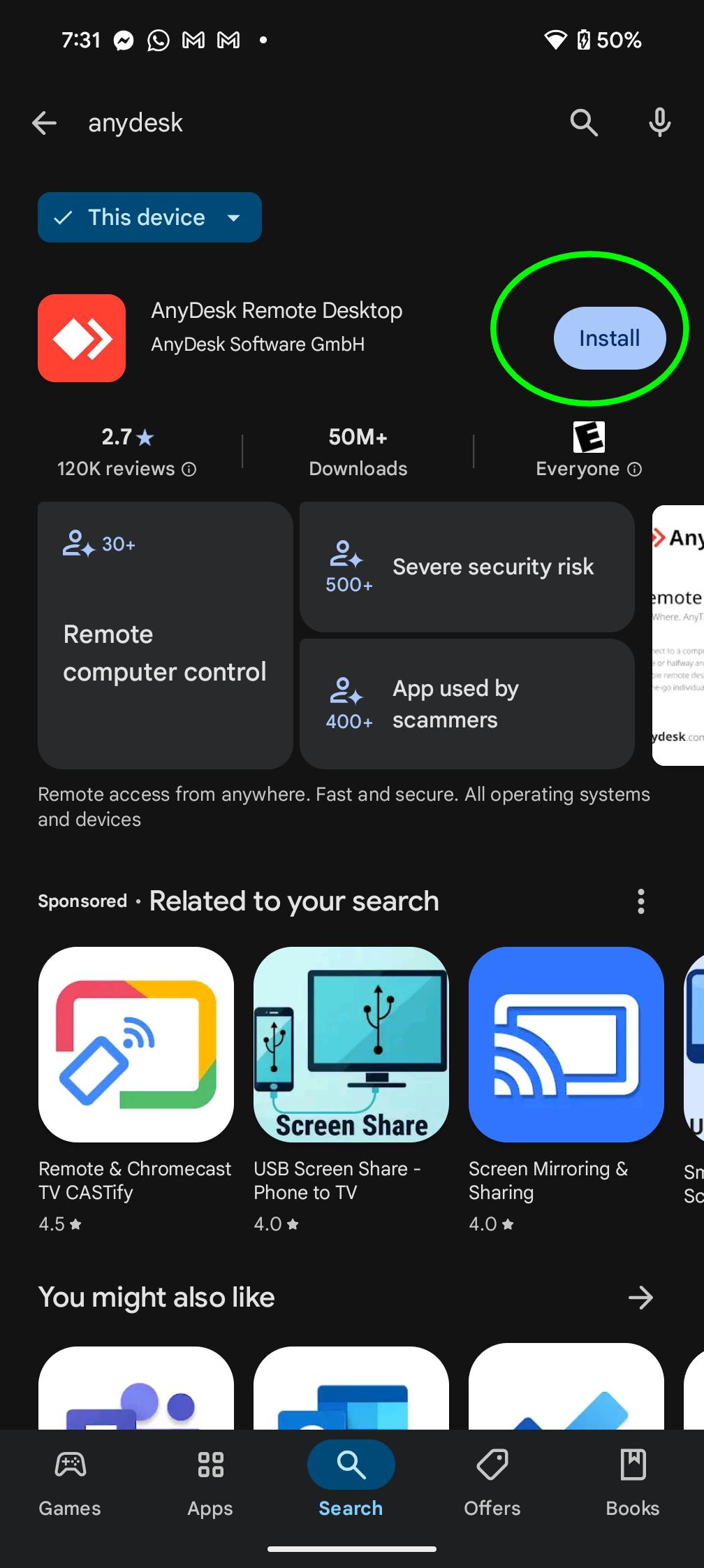Show Everyone content rating info

634,469
